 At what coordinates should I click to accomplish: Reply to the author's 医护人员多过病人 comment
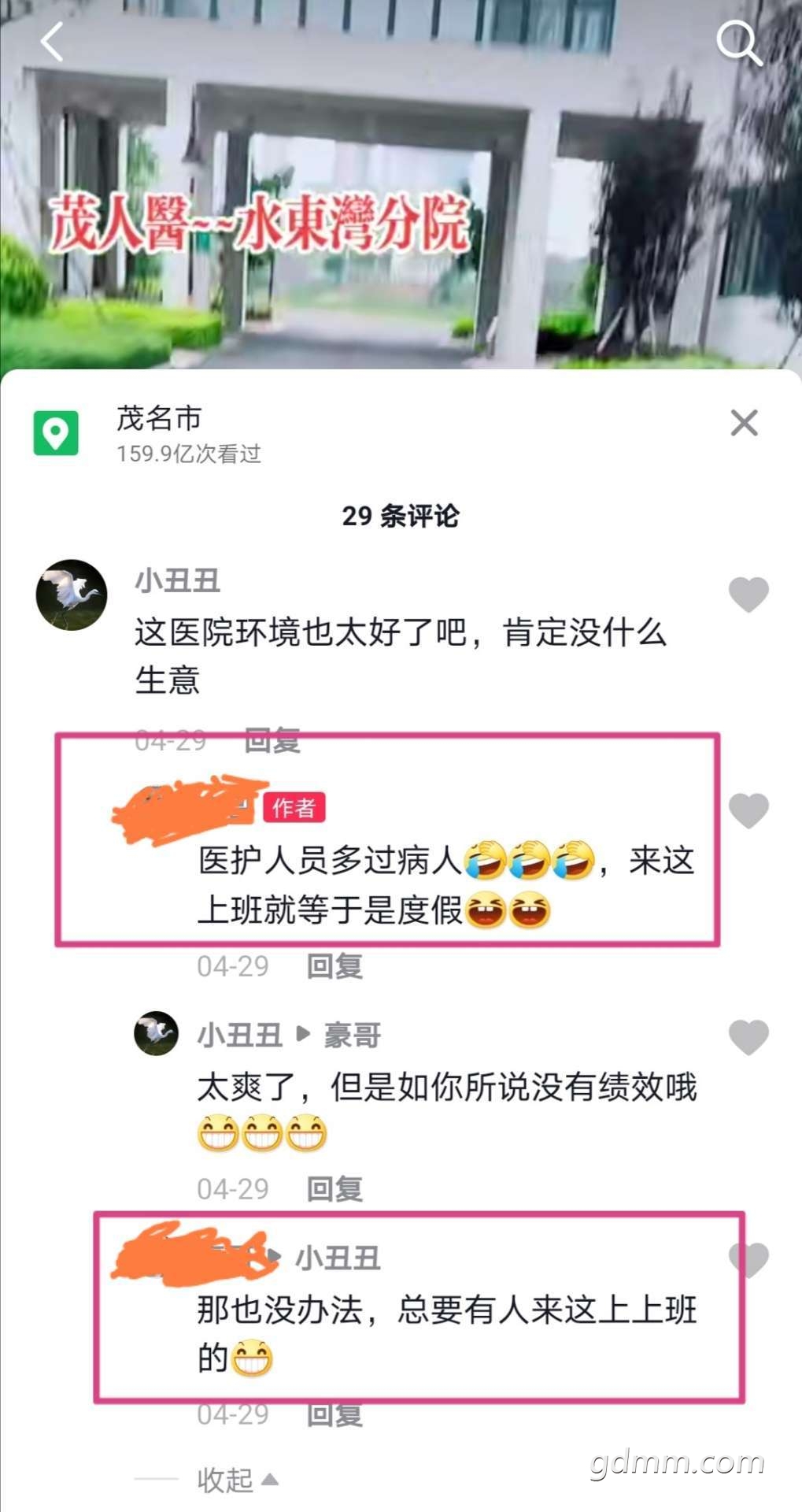(x=334, y=966)
